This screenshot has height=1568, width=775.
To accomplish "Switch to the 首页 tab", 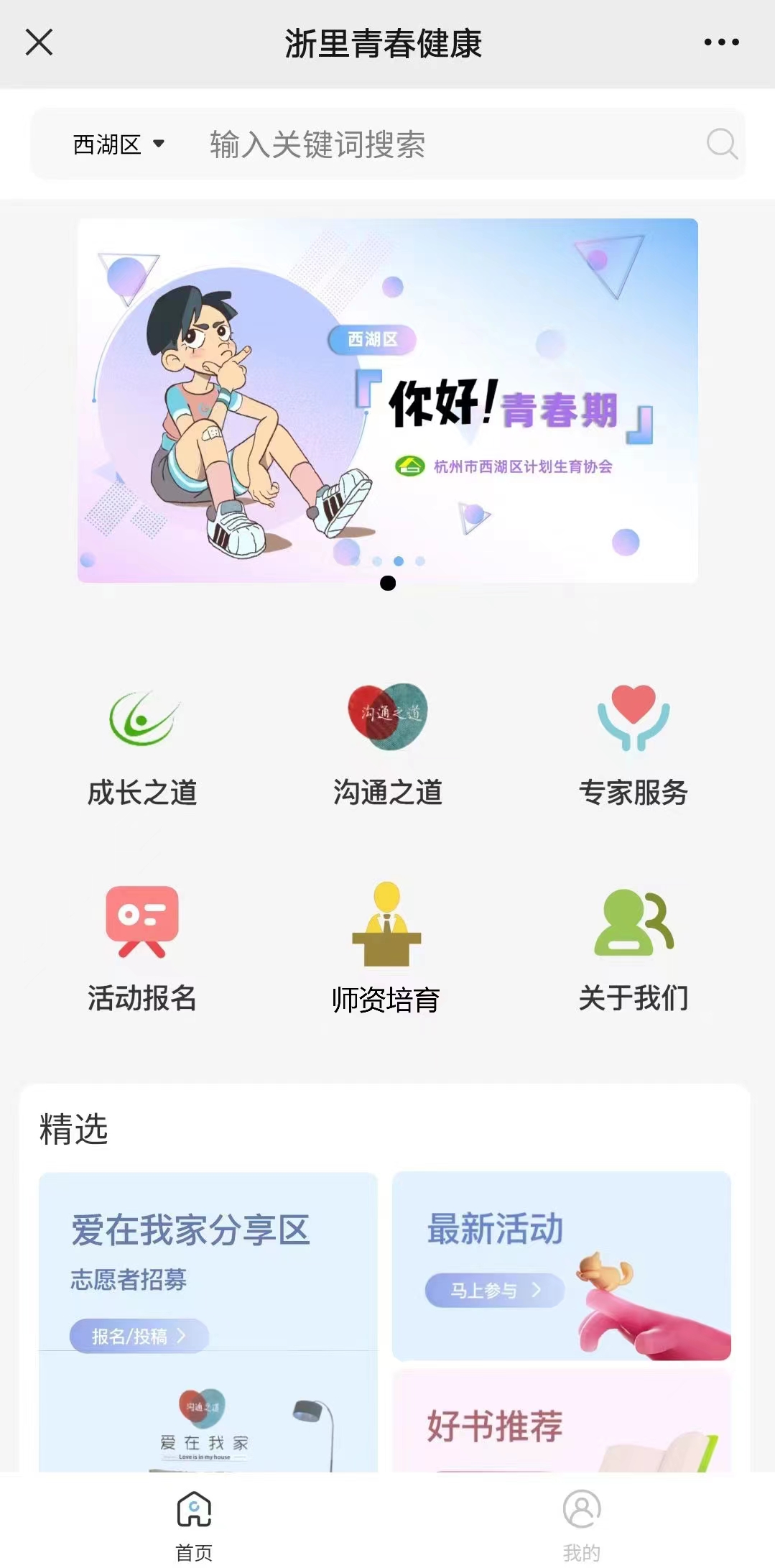I will [194, 1523].
